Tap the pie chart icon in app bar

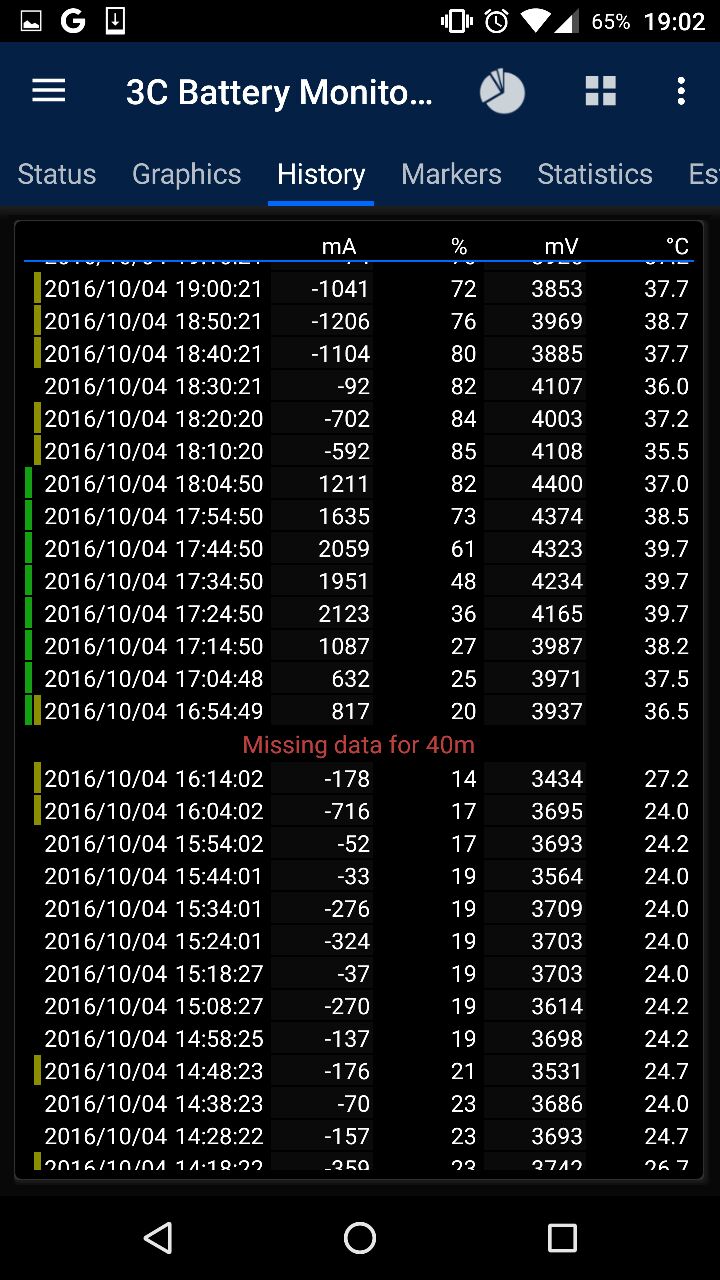point(502,92)
